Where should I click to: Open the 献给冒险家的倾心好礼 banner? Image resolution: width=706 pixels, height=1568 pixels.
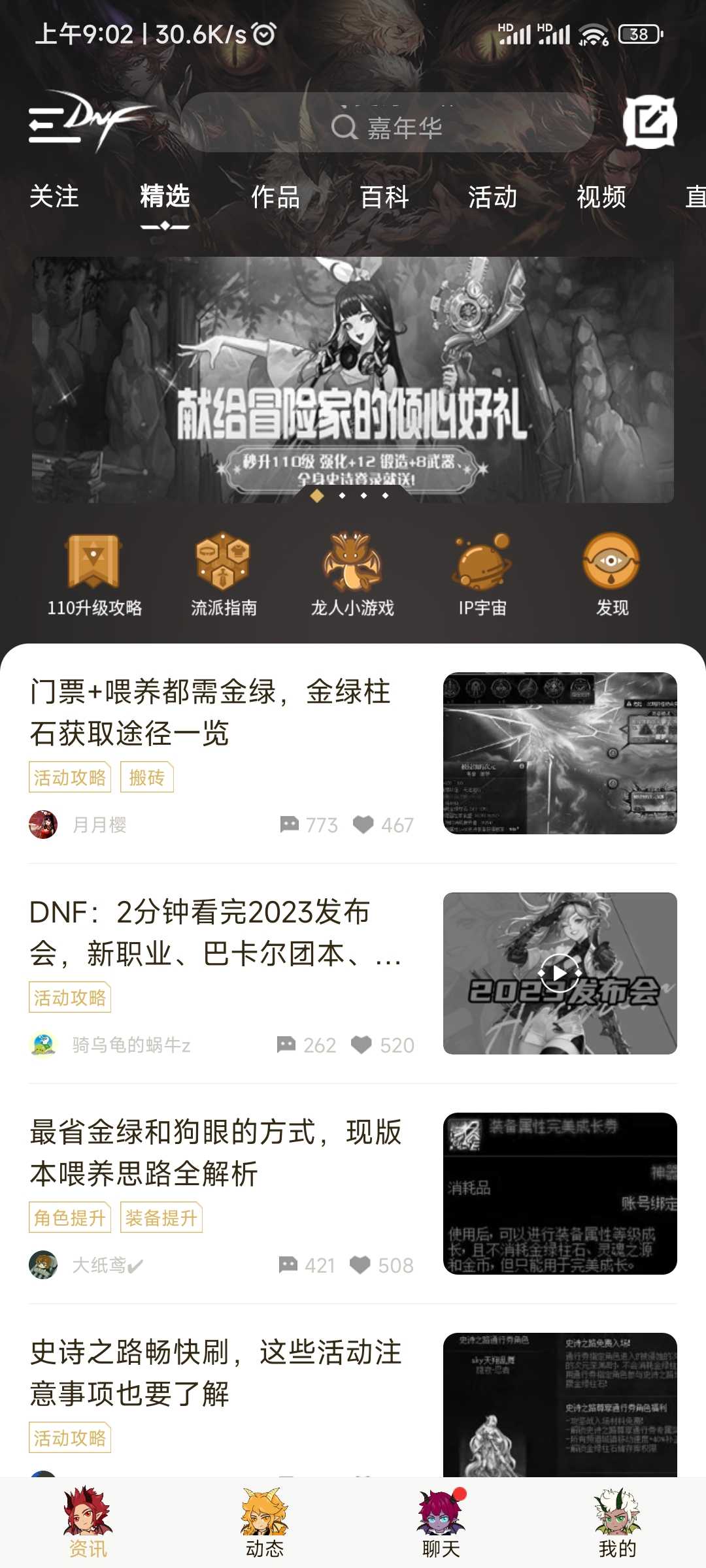point(353,380)
